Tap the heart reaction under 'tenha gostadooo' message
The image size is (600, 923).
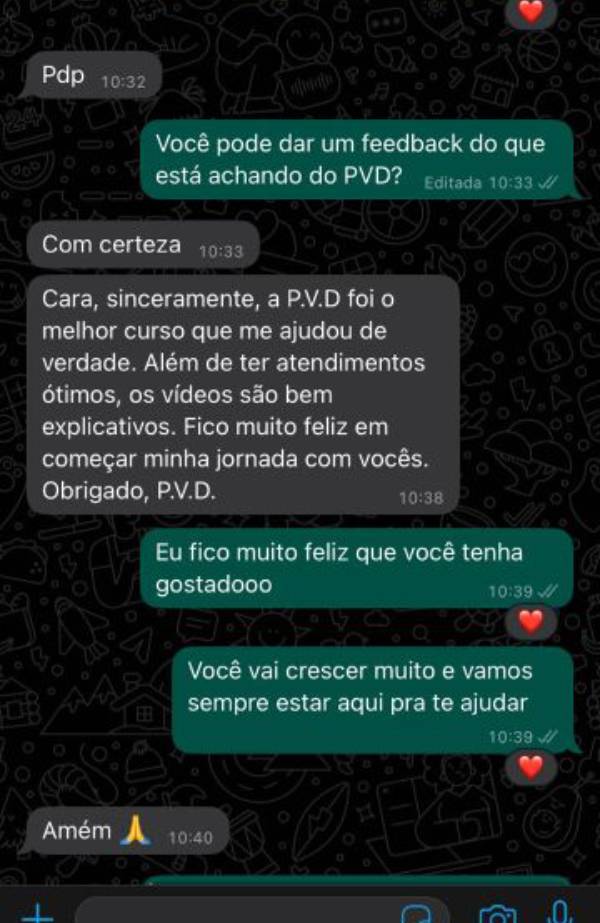tap(531, 621)
